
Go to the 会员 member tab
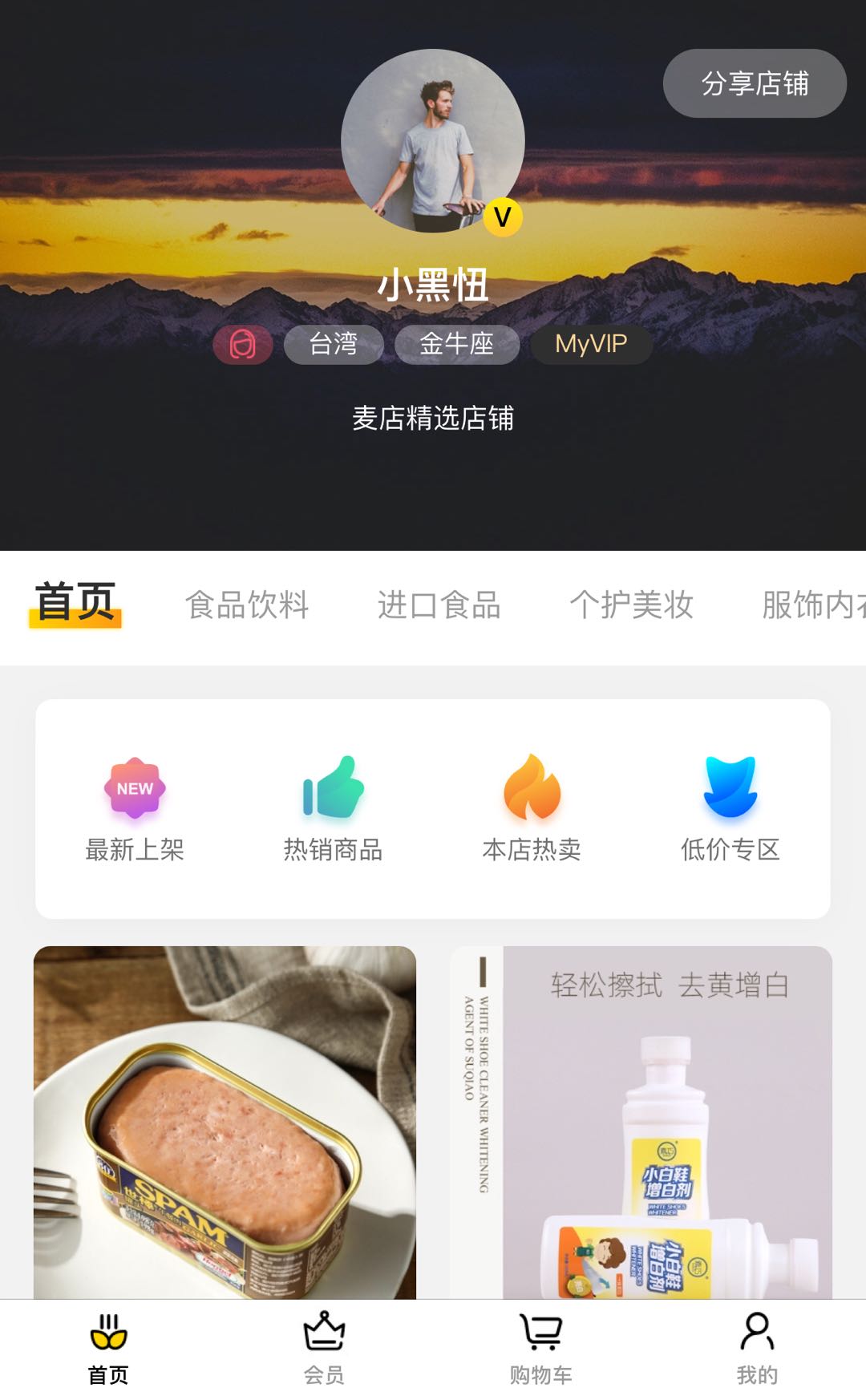324,1349
